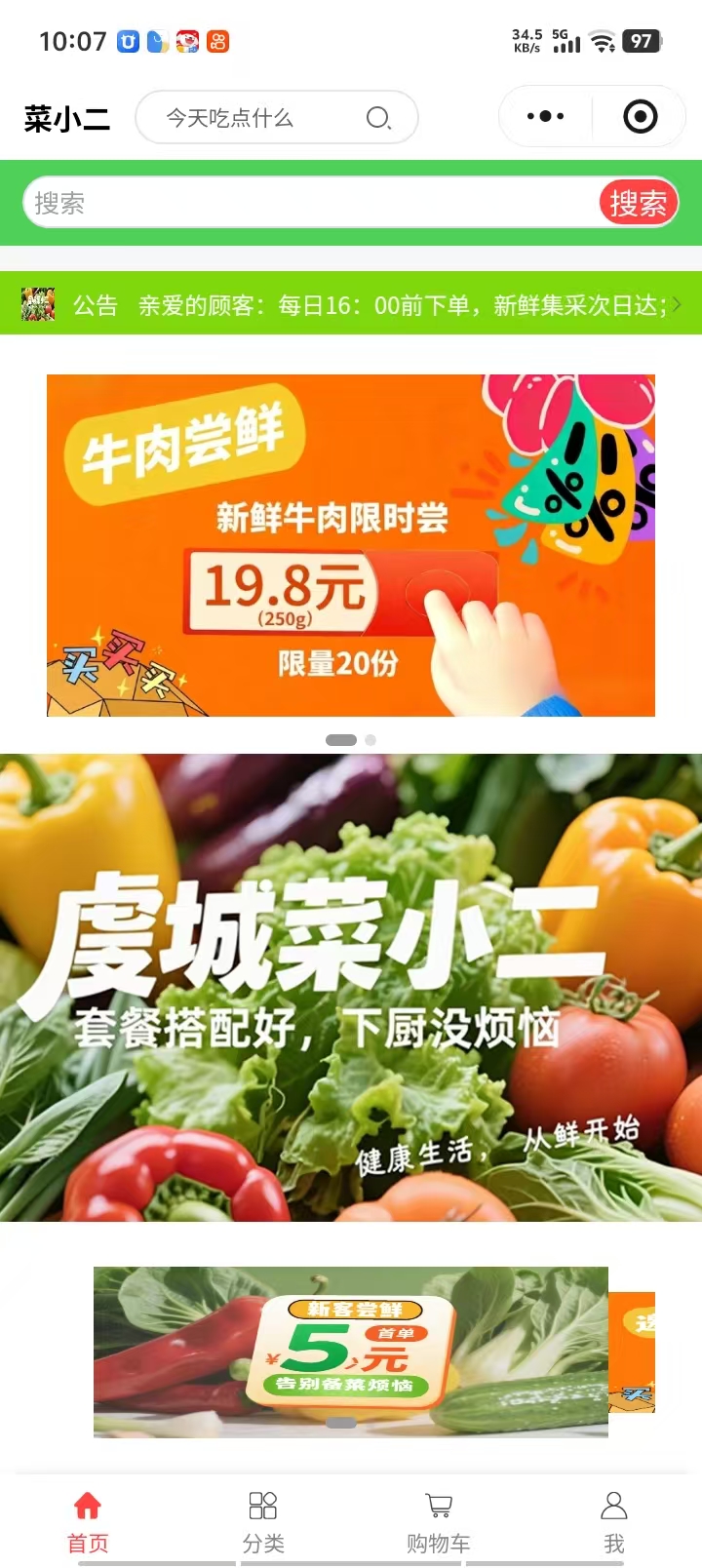Tap the 今天吃点什么 search pill
This screenshot has height=1568, width=702.
click(x=276, y=118)
